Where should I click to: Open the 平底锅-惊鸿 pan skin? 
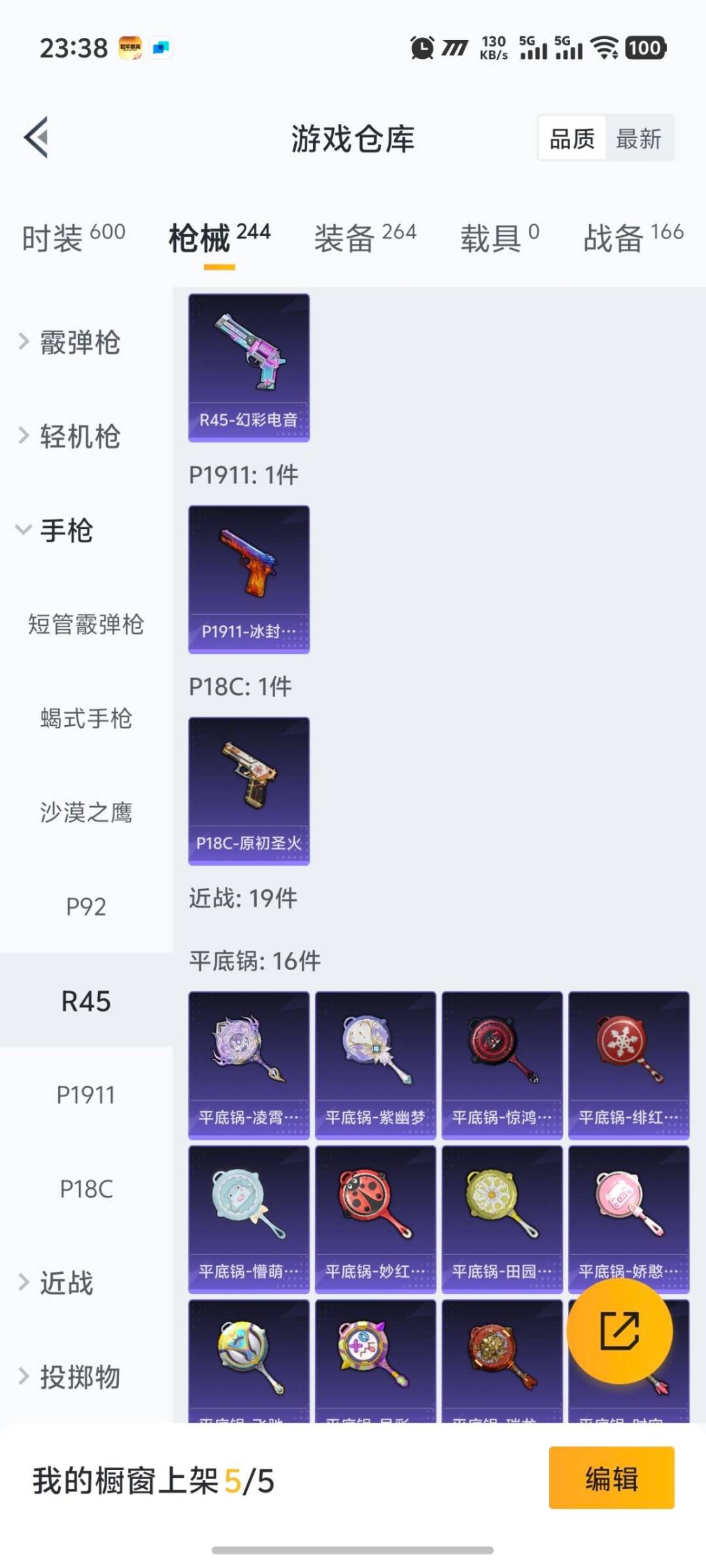point(502,1058)
